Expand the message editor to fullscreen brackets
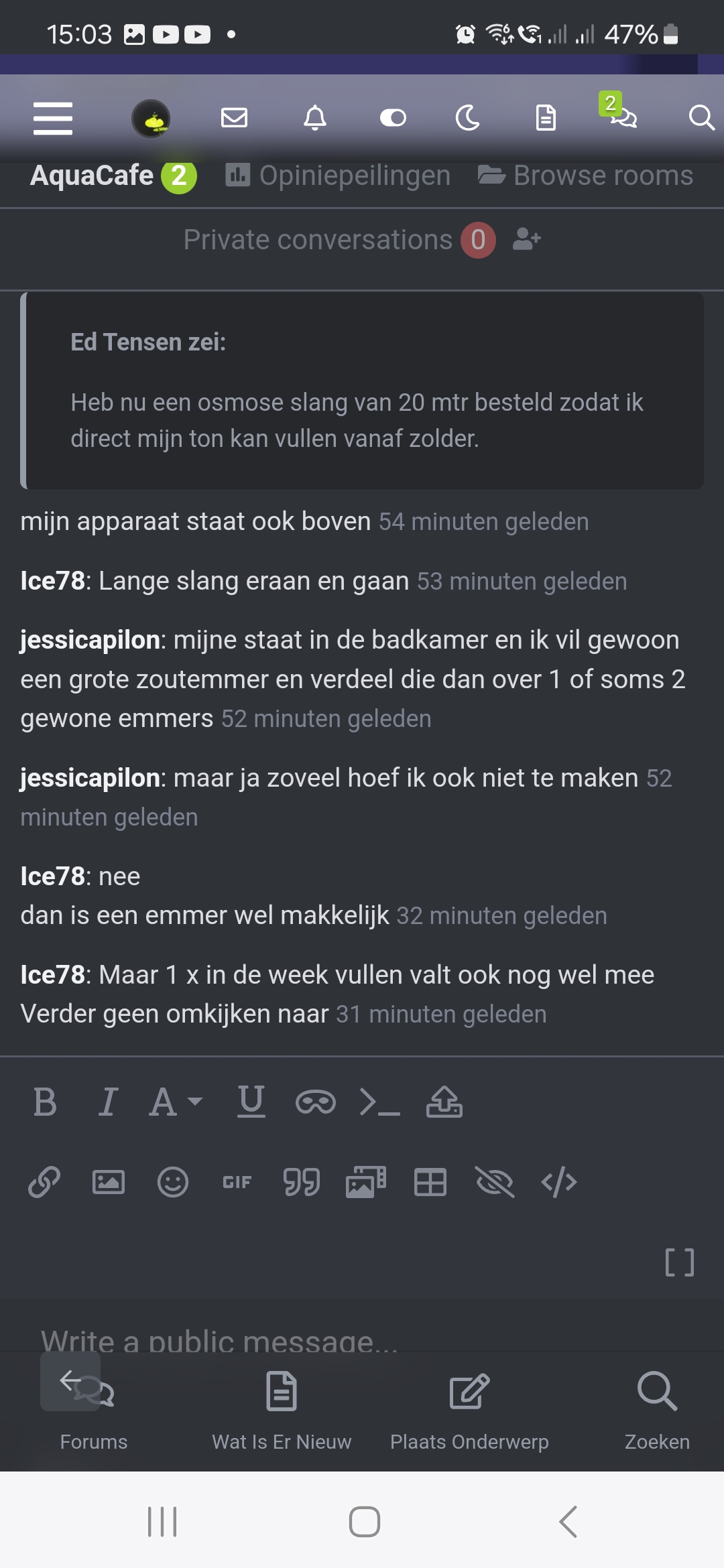The image size is (724, 1568). click(x=680, y=1262)
